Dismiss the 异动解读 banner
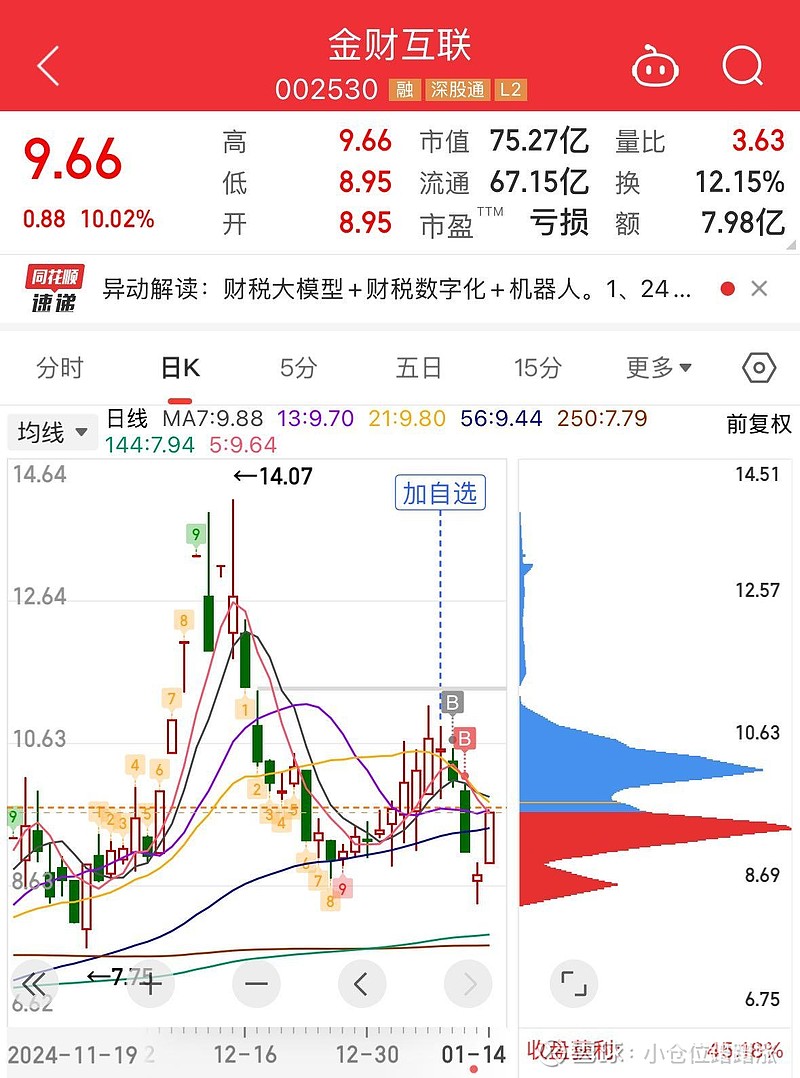The height and width of the screenshot is (1078, 800). tap(759, 289)
